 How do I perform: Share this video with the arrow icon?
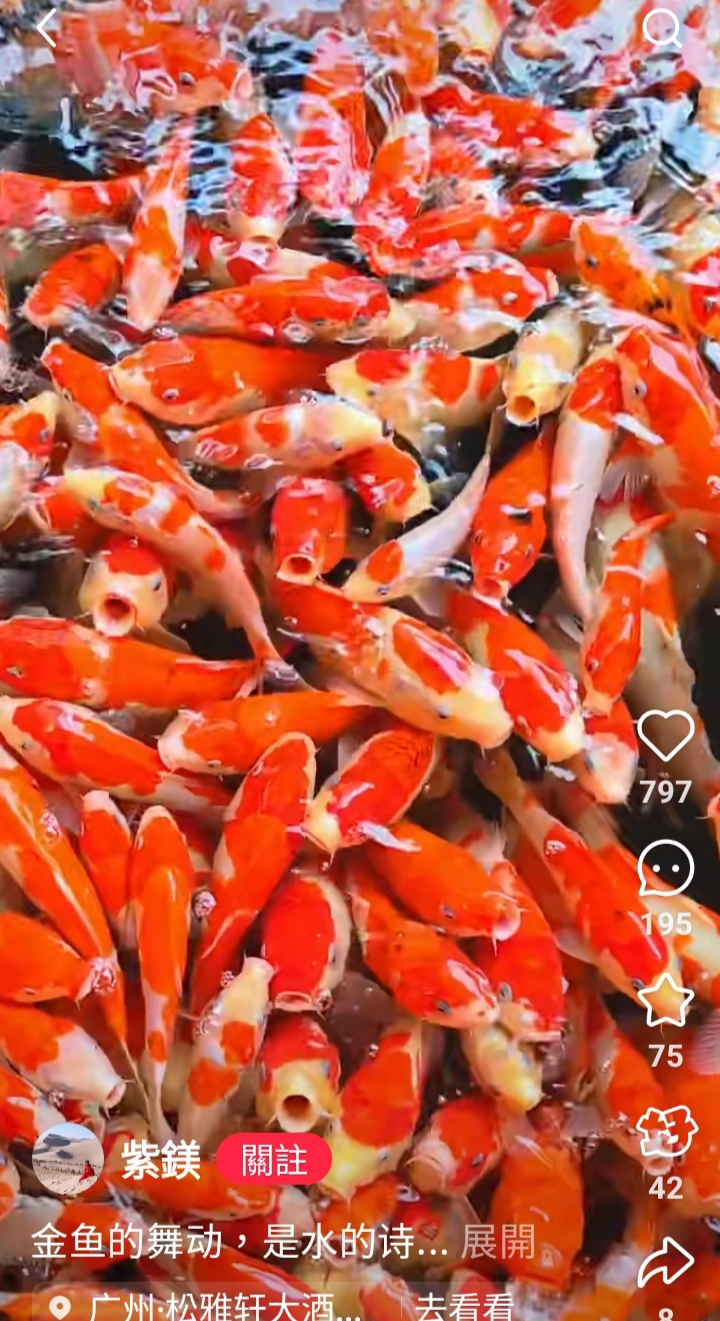pyautogui.click(x=666, y=1263)
